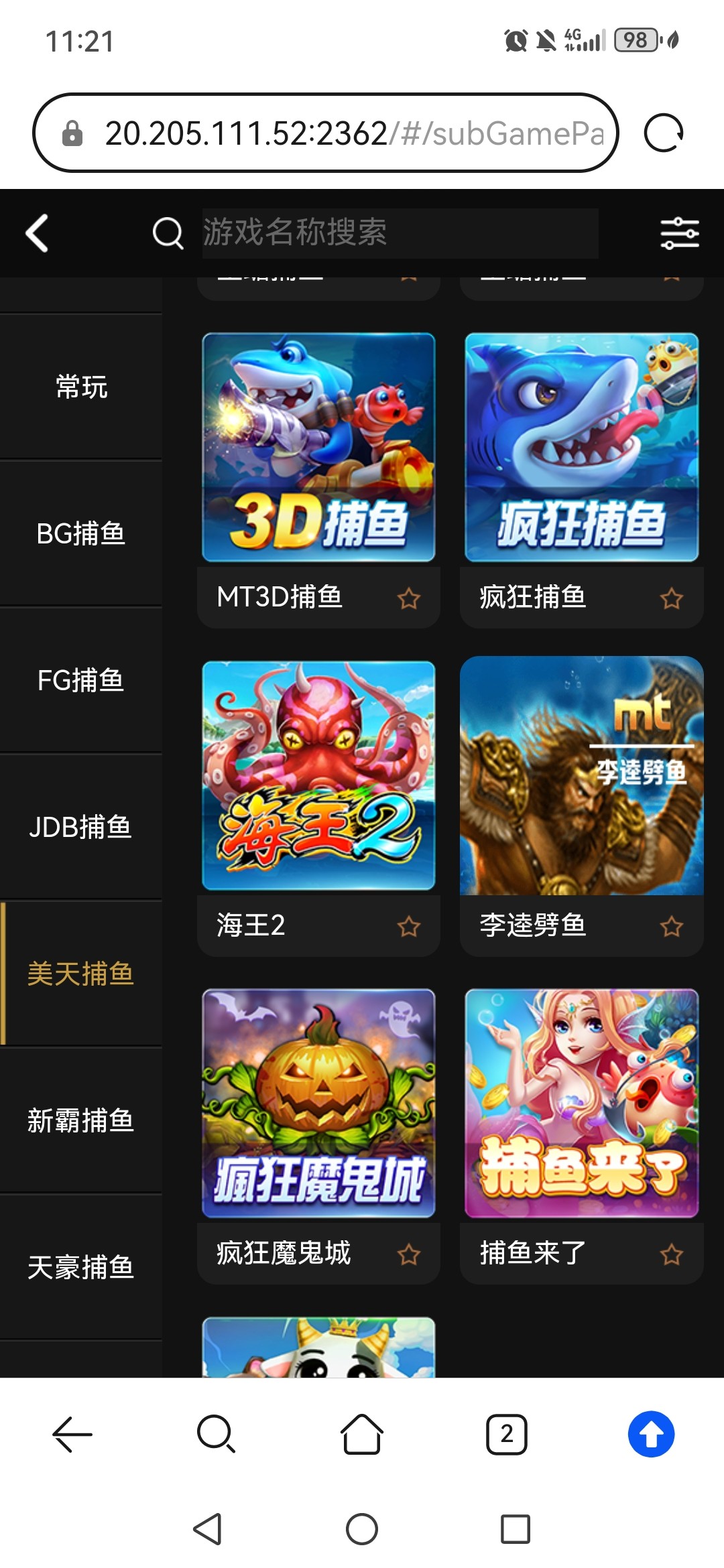Screen dimensions: 724x1568
Task: Star the 捕鱼来了 game
Action: click(671, 1254)
